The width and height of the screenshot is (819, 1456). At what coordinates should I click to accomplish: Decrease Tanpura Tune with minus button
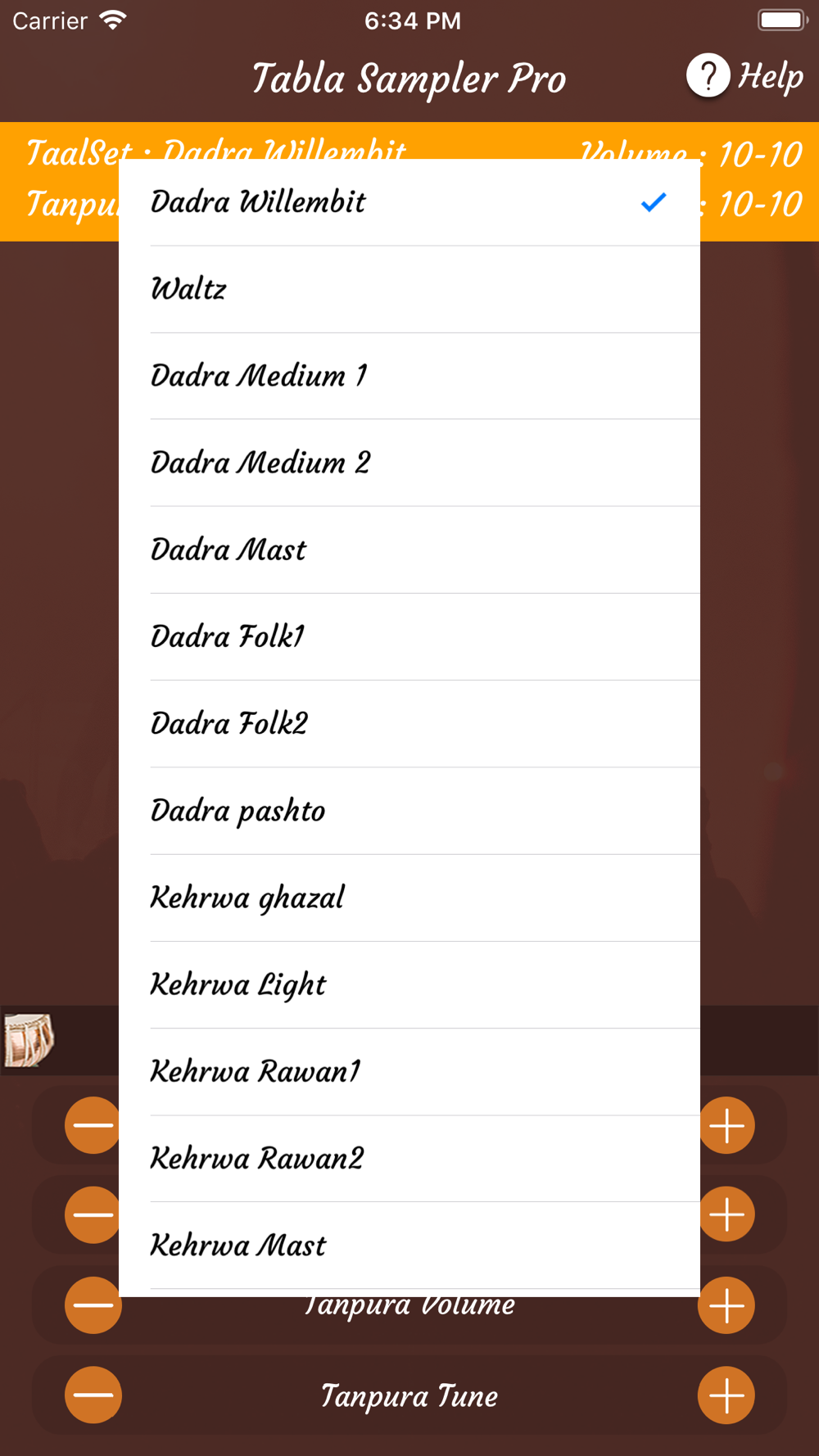(x=93, y=1395)
